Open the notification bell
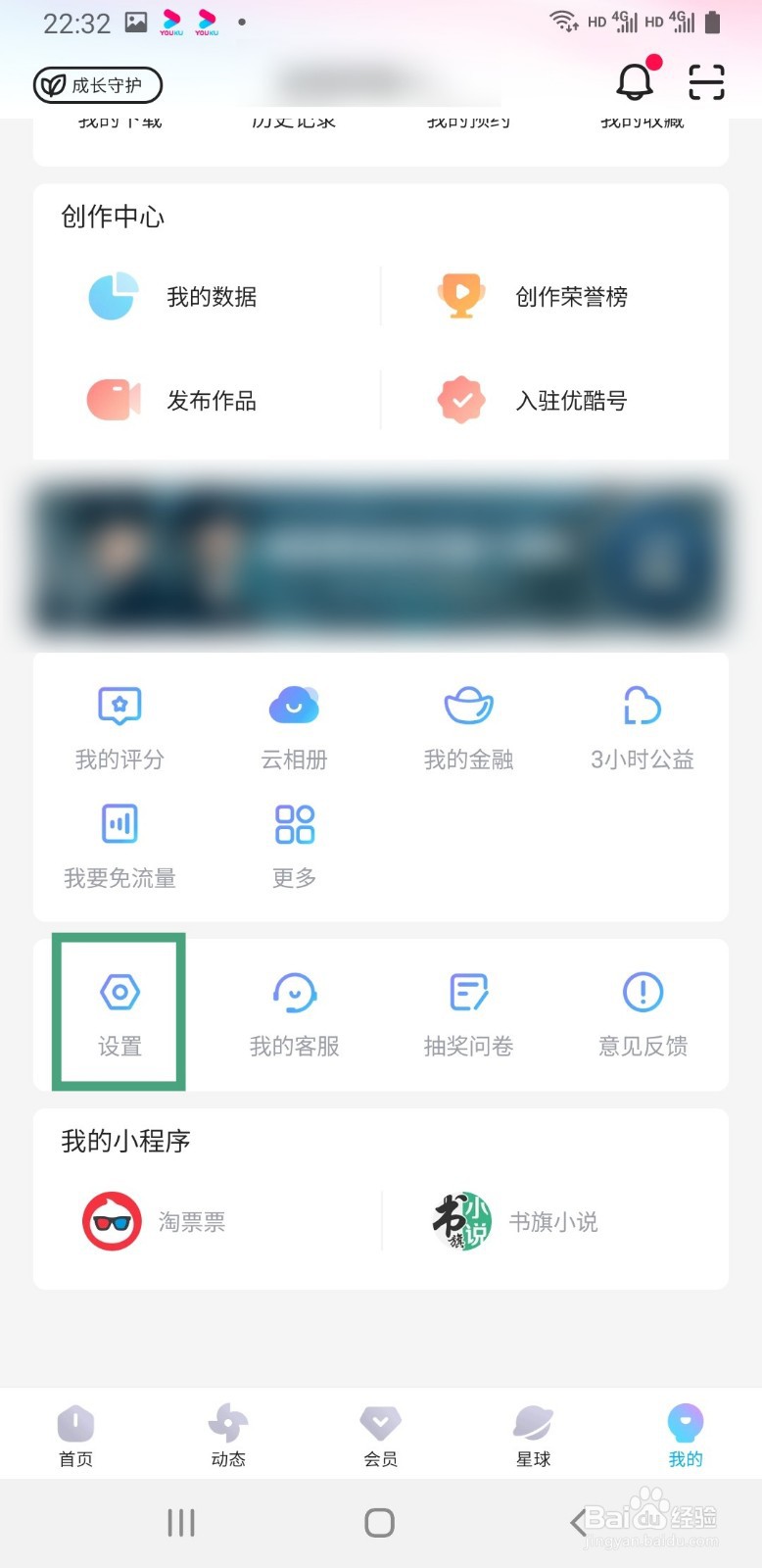This screenshot has width=762, height=1568. [x=634, y=84]
